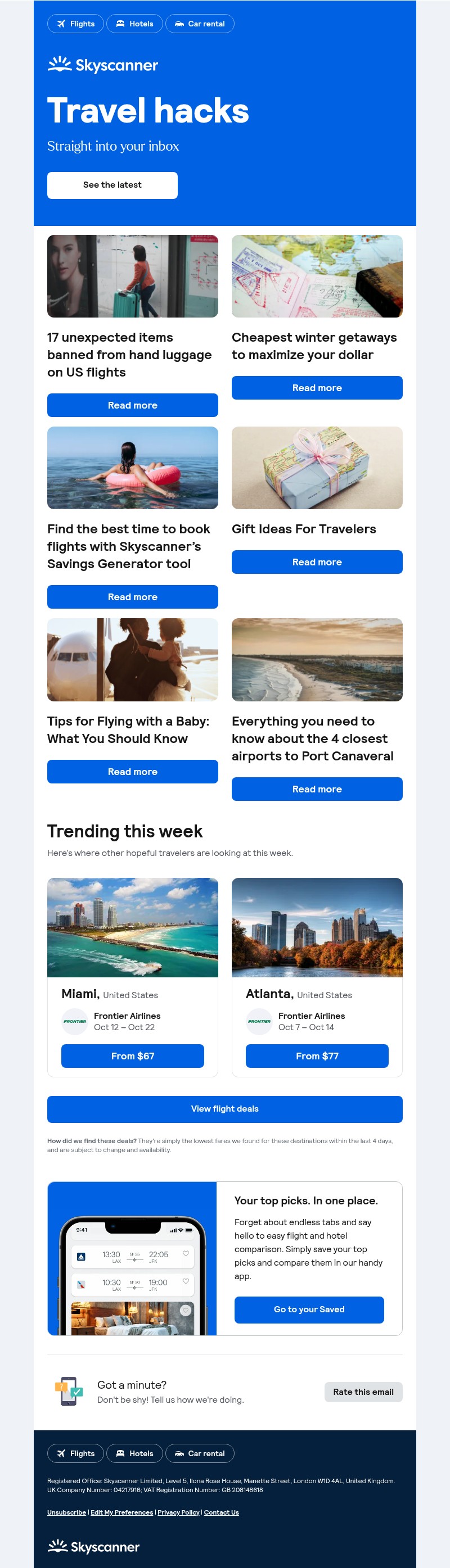This screenshot has width=450, height=1568.
Task: Open the Edit My Preferences link
Action: [122, 1512]
